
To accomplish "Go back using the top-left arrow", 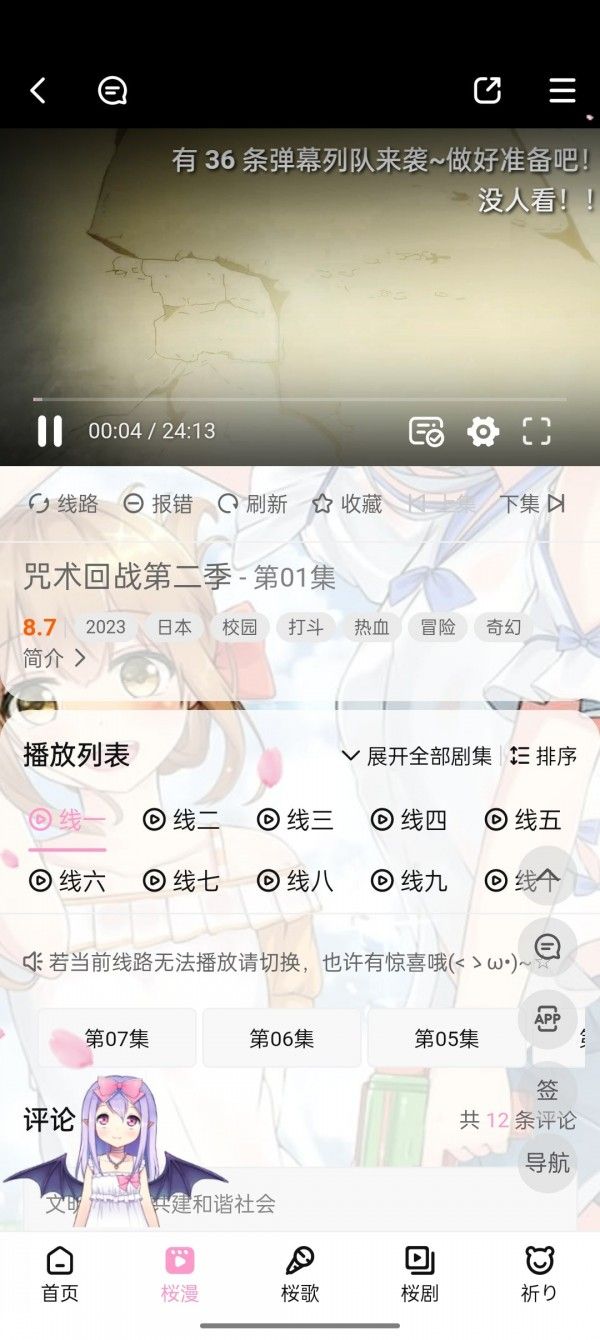I will pos(38,91).
